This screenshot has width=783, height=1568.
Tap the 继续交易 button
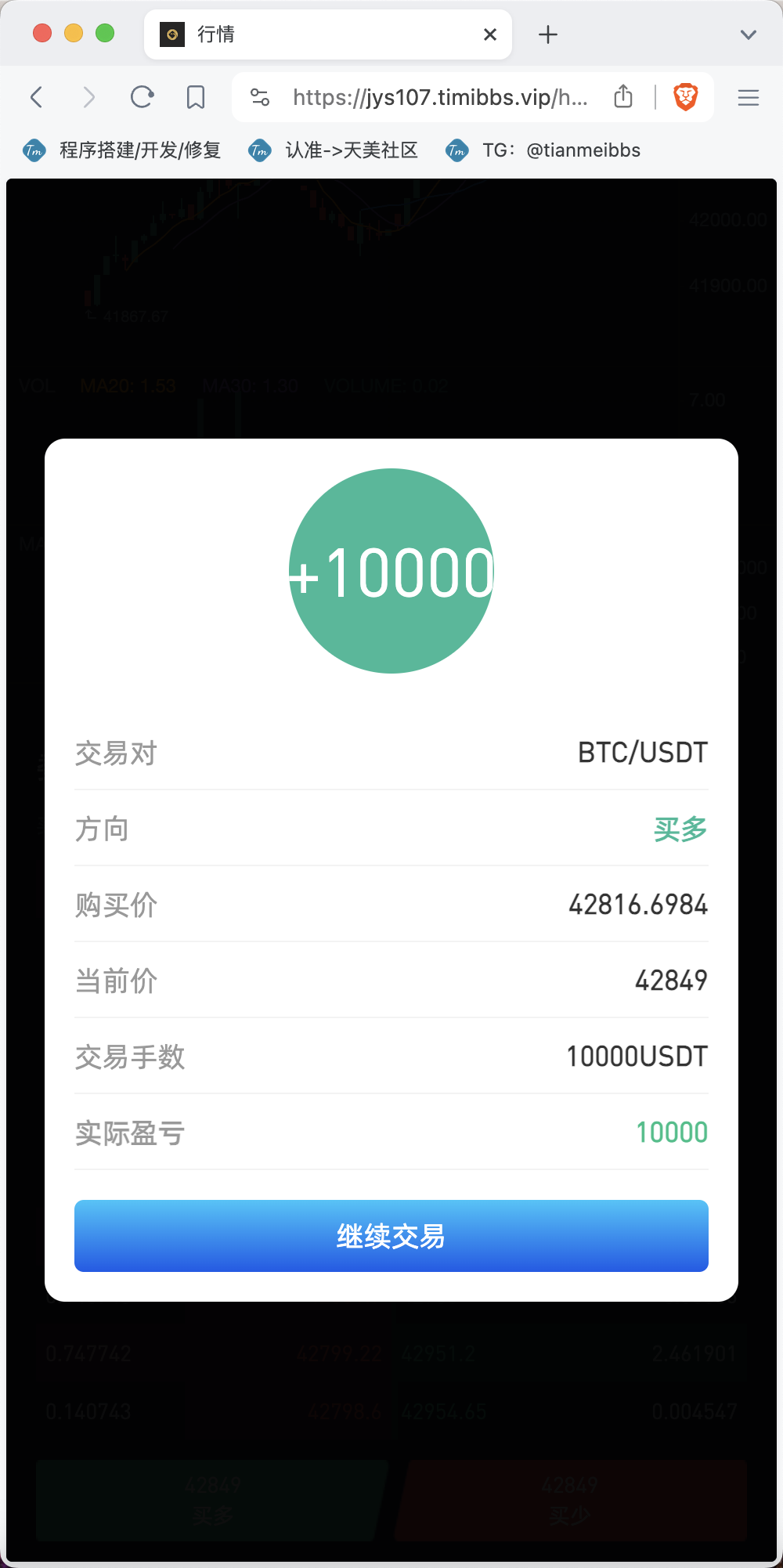(391, 1236)
